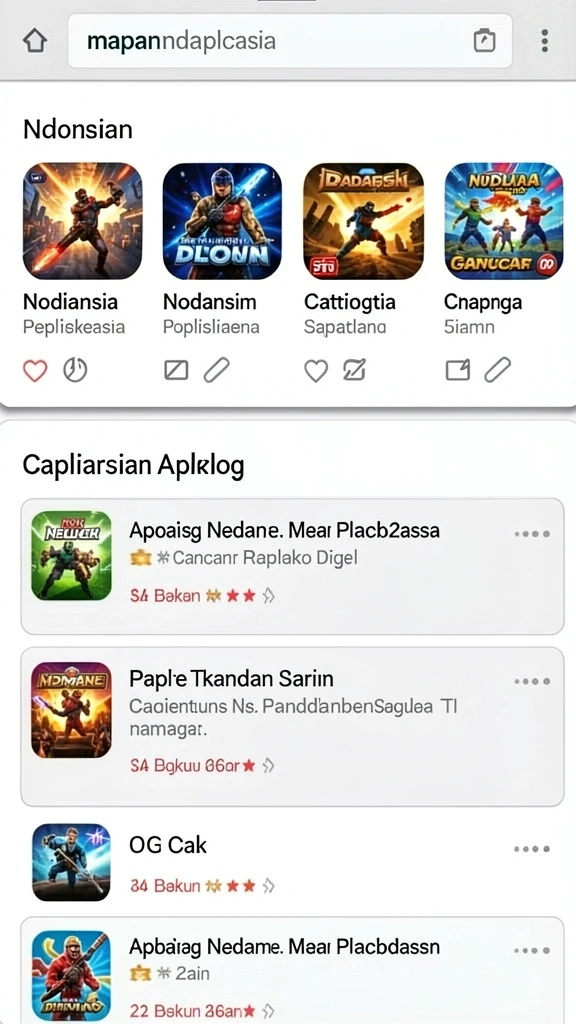
Task: Open the Apbaiag Nedame. Mear Placbdassn card
Action: [292, 970]
